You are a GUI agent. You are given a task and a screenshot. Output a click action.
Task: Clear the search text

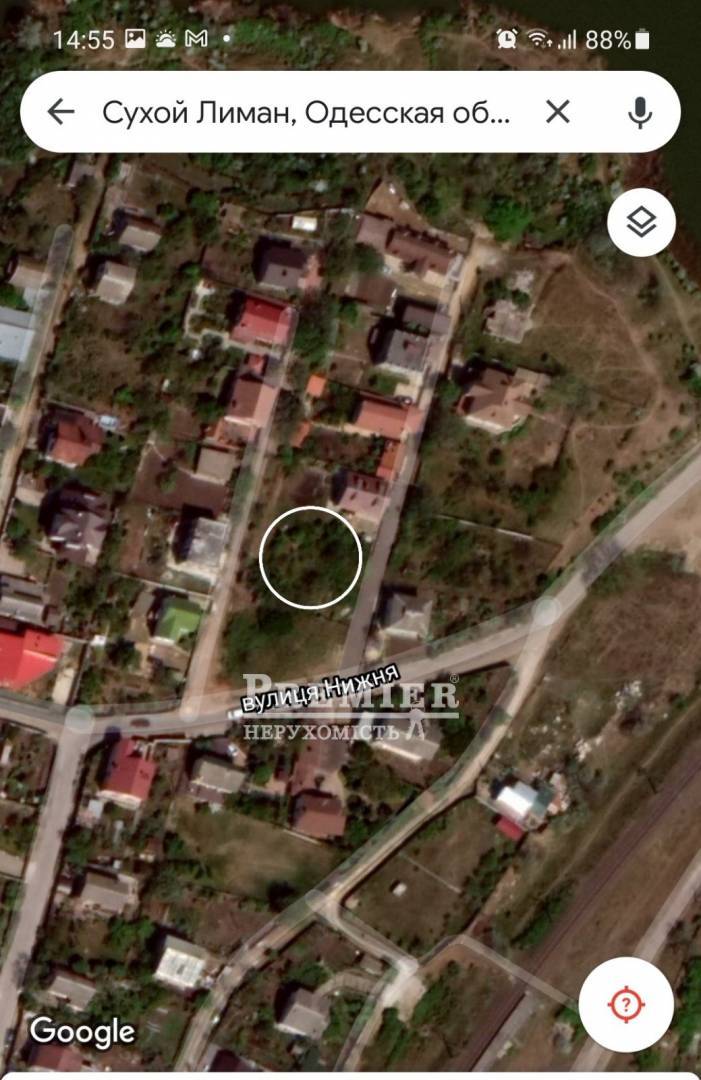[x=557, y=112]
